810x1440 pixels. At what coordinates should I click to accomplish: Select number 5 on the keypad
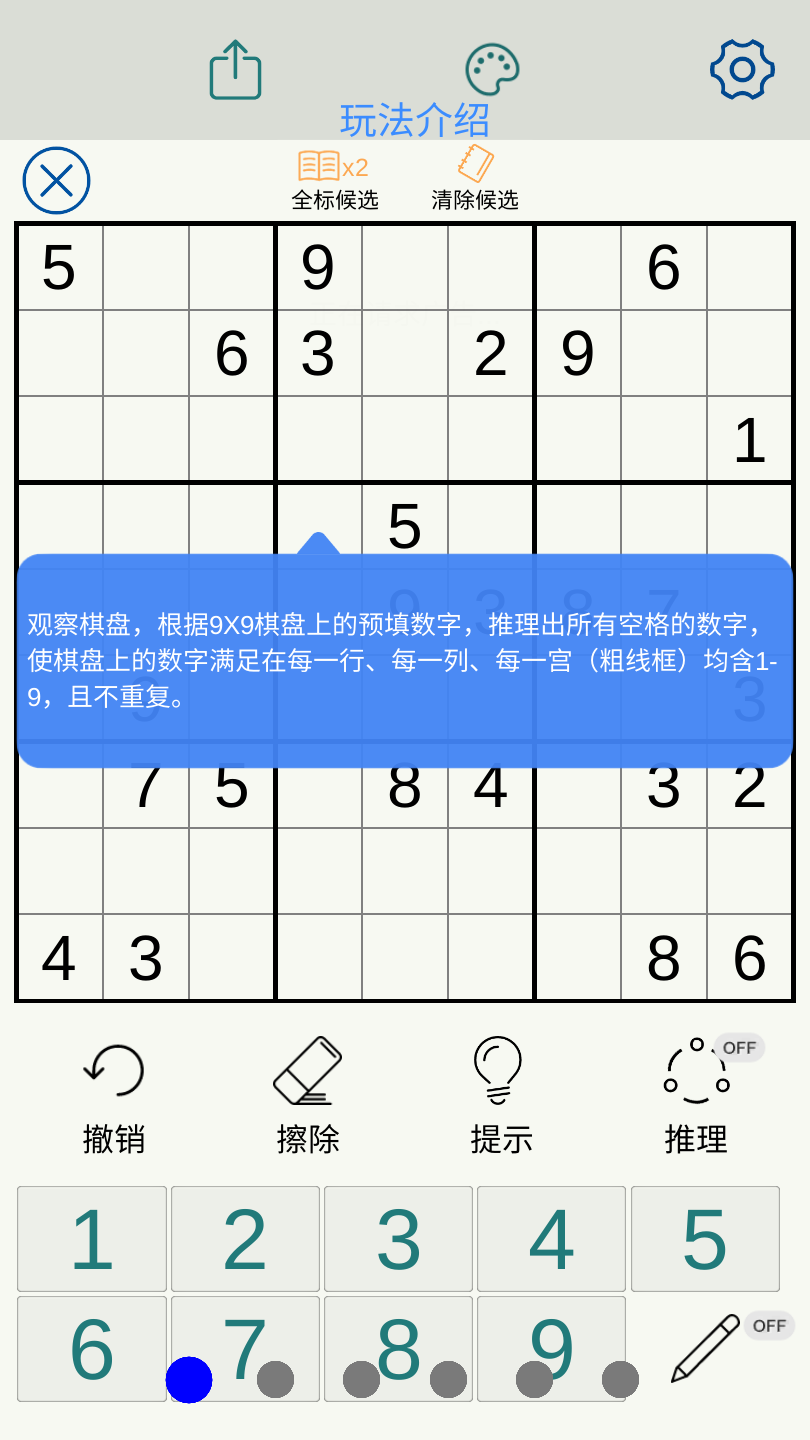tap(706, 1239)
